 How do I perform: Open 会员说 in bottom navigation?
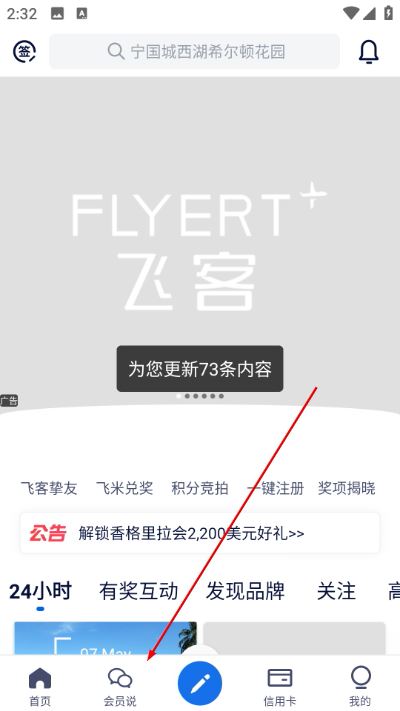(120, 687)
